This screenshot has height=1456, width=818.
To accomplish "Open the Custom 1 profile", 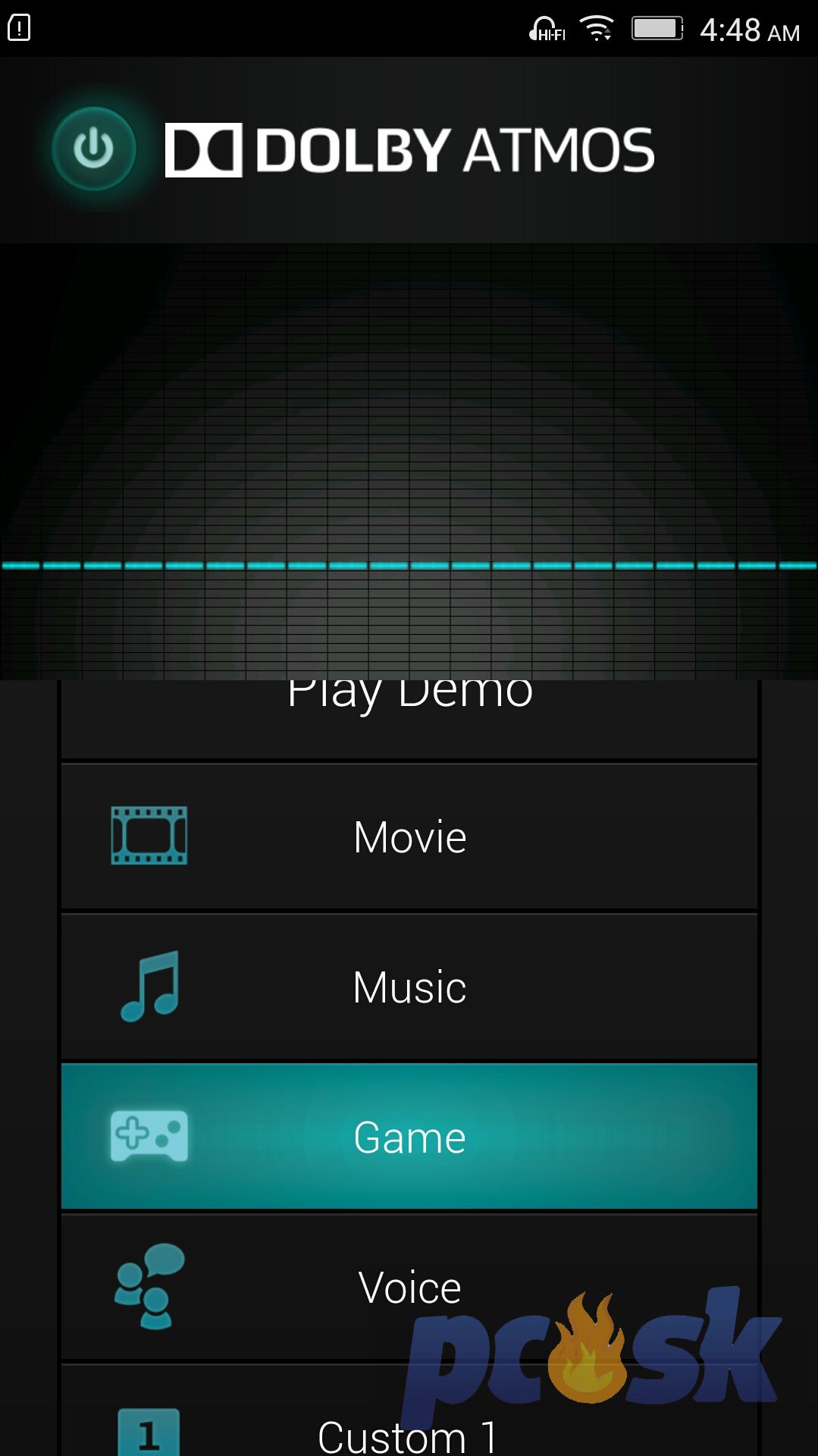I will coord(409,1410).
